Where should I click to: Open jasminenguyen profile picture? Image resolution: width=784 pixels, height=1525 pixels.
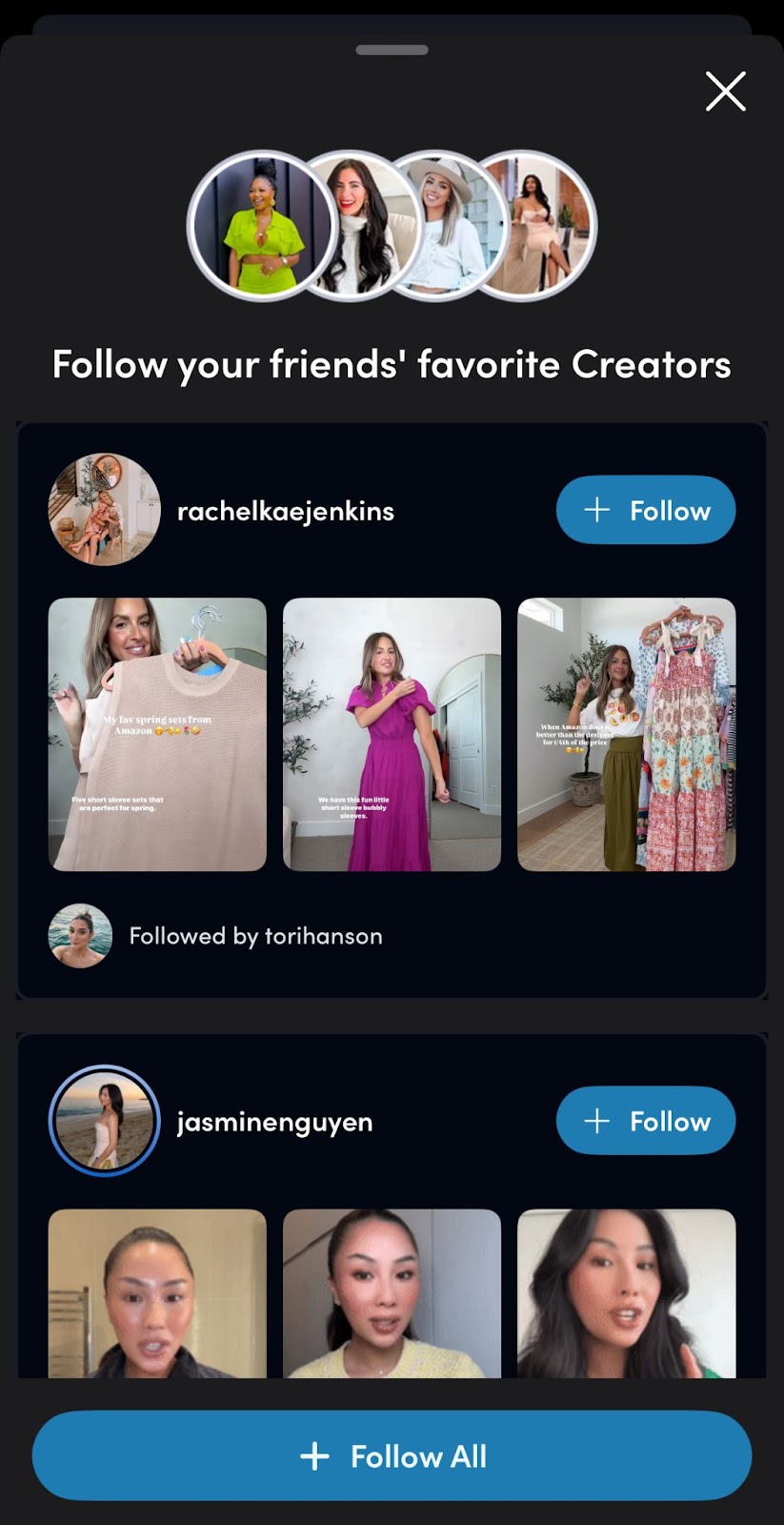(x=104, y=1121)
